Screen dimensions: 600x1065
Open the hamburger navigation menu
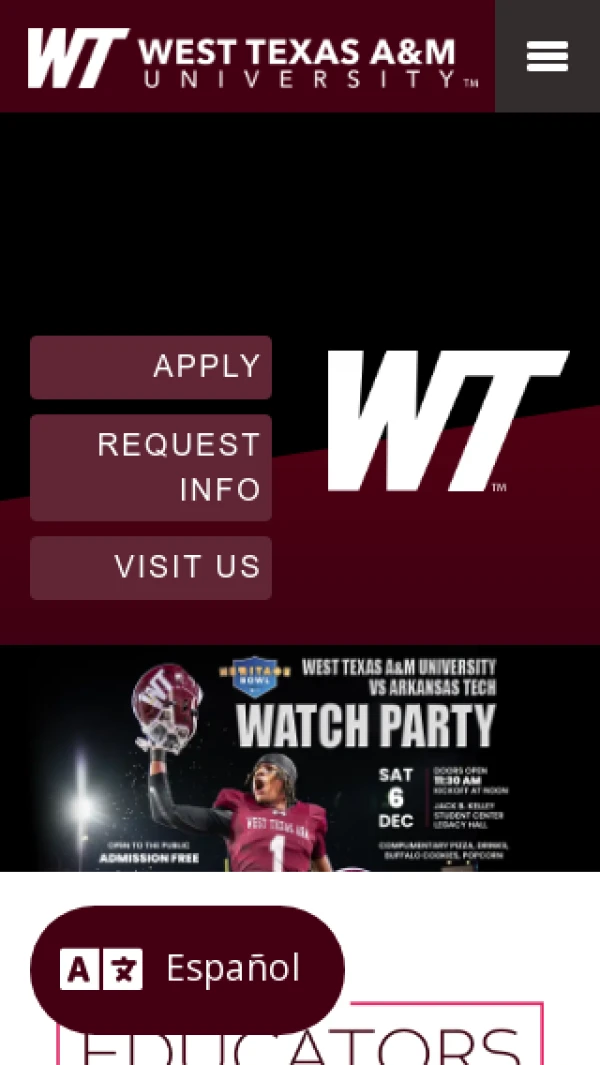coord(547,56)
